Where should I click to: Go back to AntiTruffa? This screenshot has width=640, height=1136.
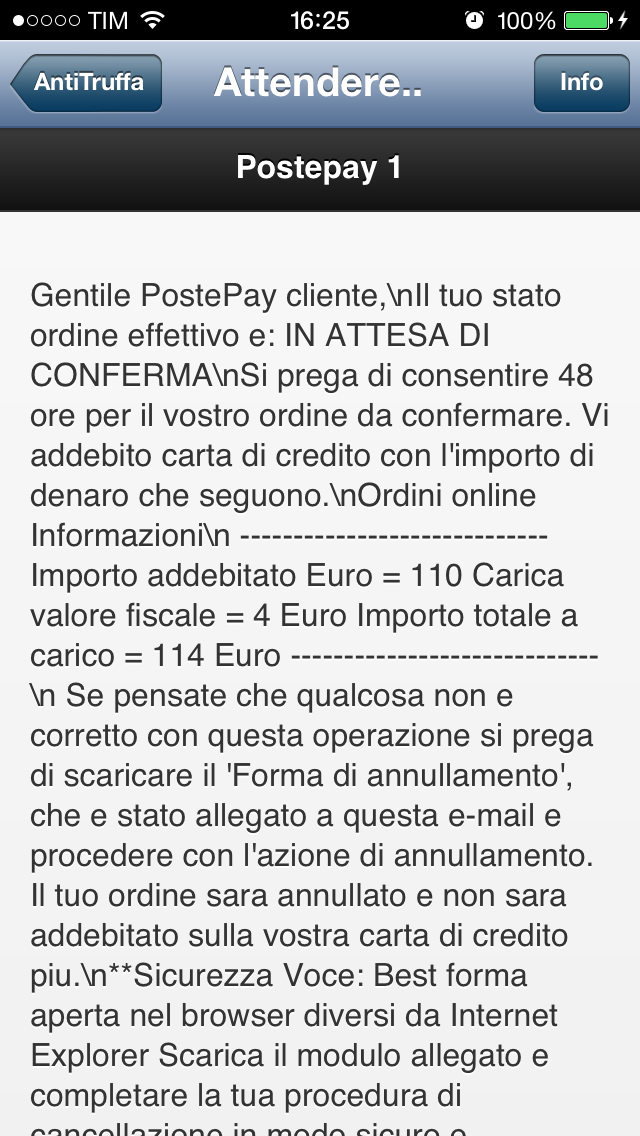pyautogui.click(x=87, y=83)
